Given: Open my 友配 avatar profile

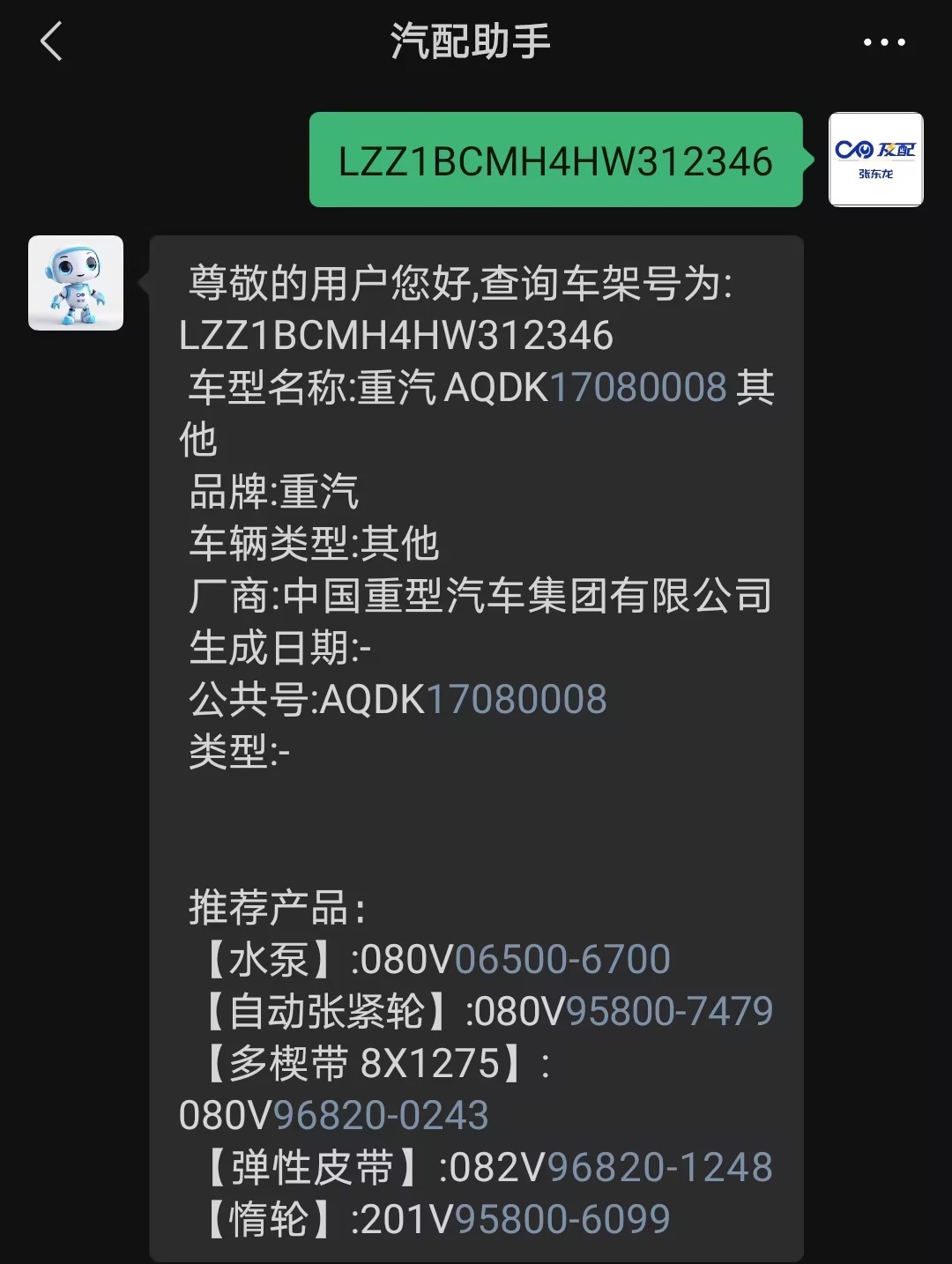Looking at the screenshot, I should [875, 160].
